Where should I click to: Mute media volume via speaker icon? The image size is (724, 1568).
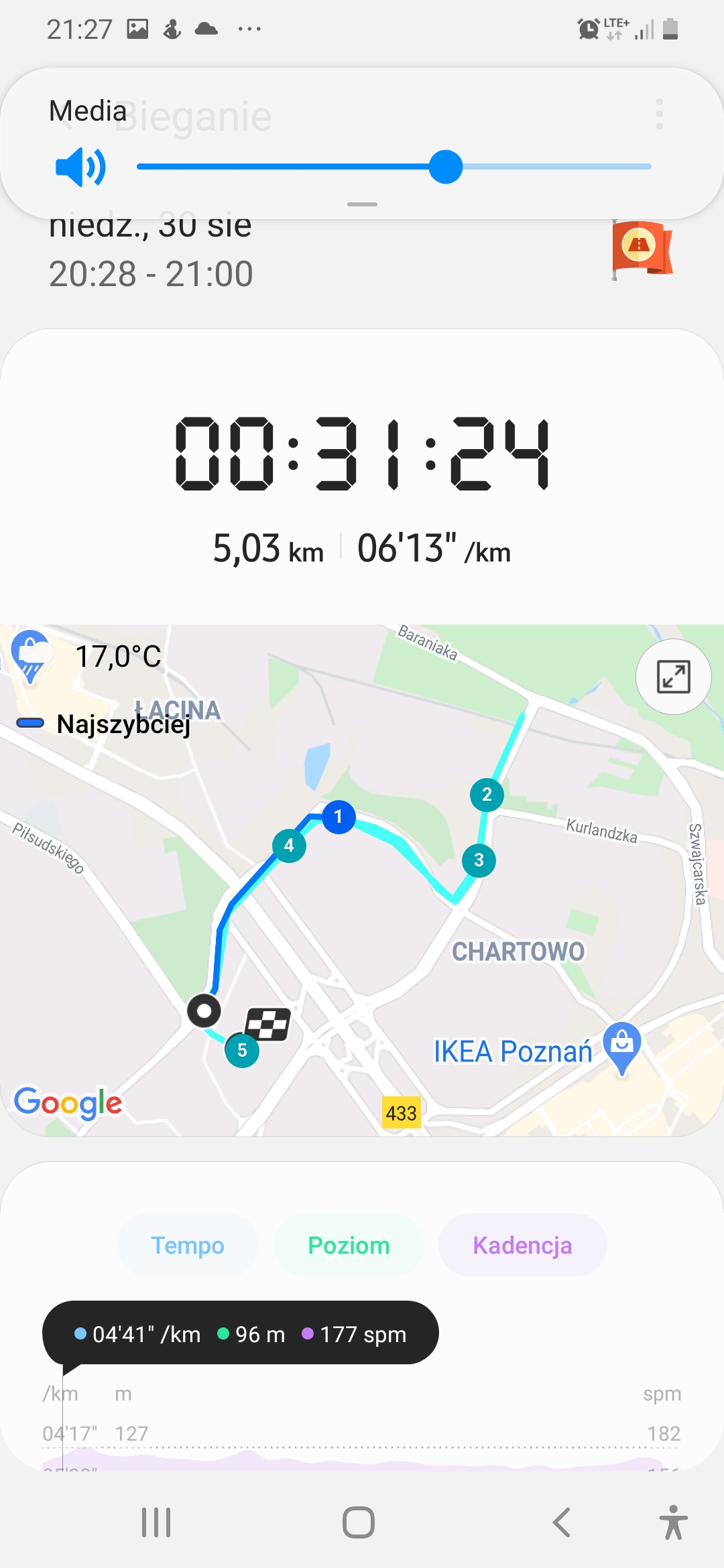point(80,167)
